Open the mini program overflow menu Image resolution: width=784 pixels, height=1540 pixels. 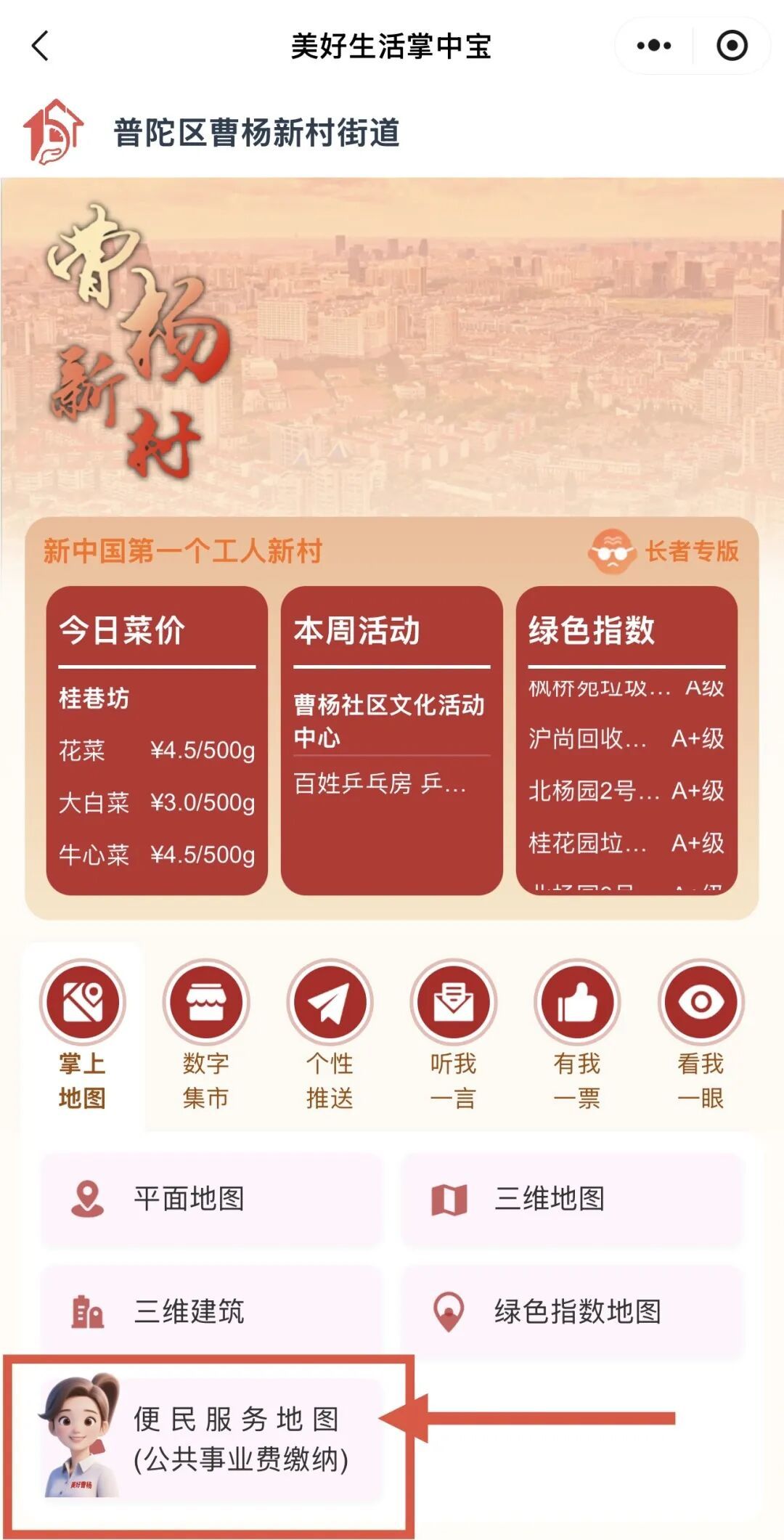pyautogui.click(x=653, y=46)
